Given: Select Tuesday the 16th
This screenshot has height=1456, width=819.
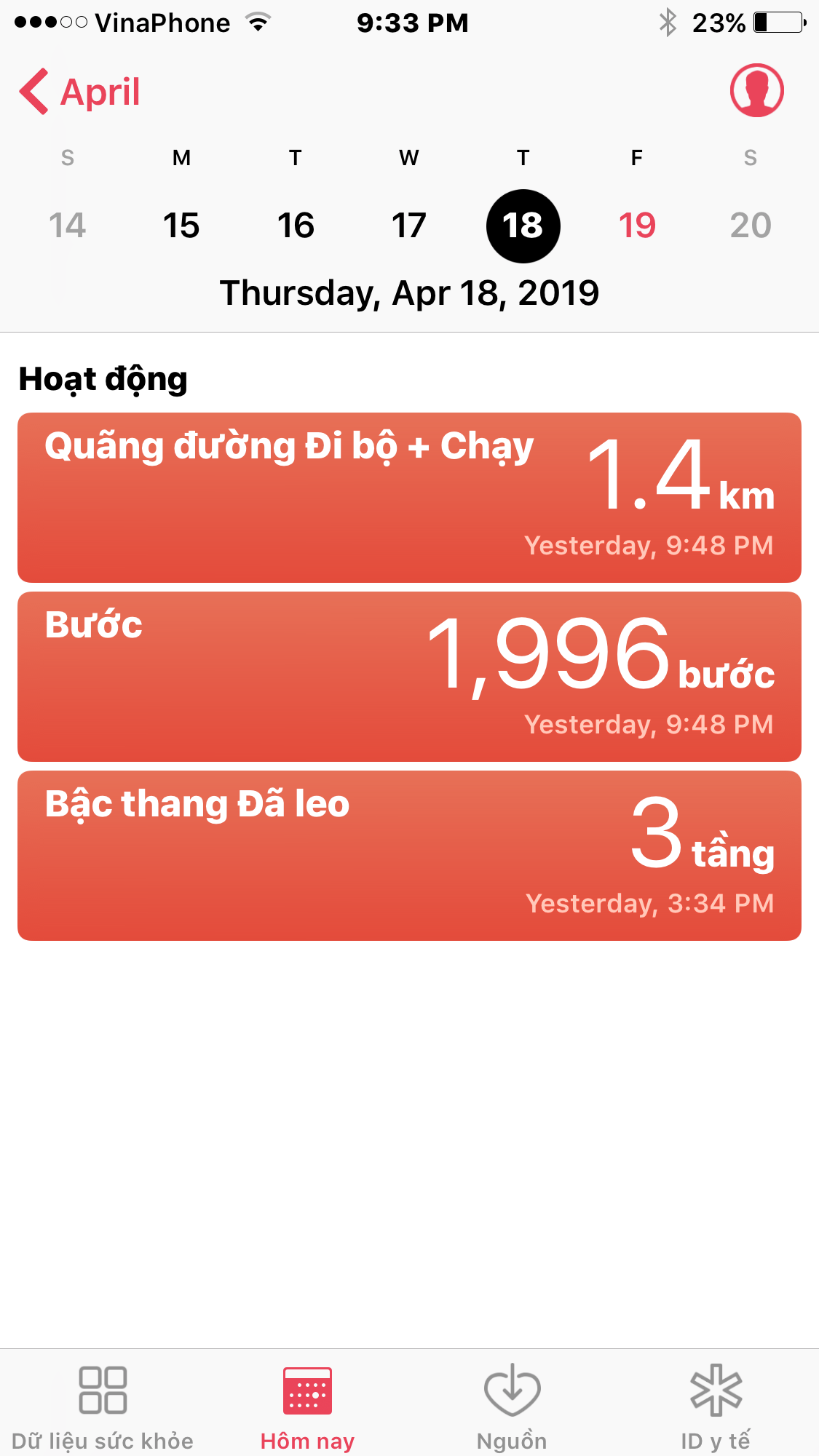Looking at the screenshot, I should [296, 226].
